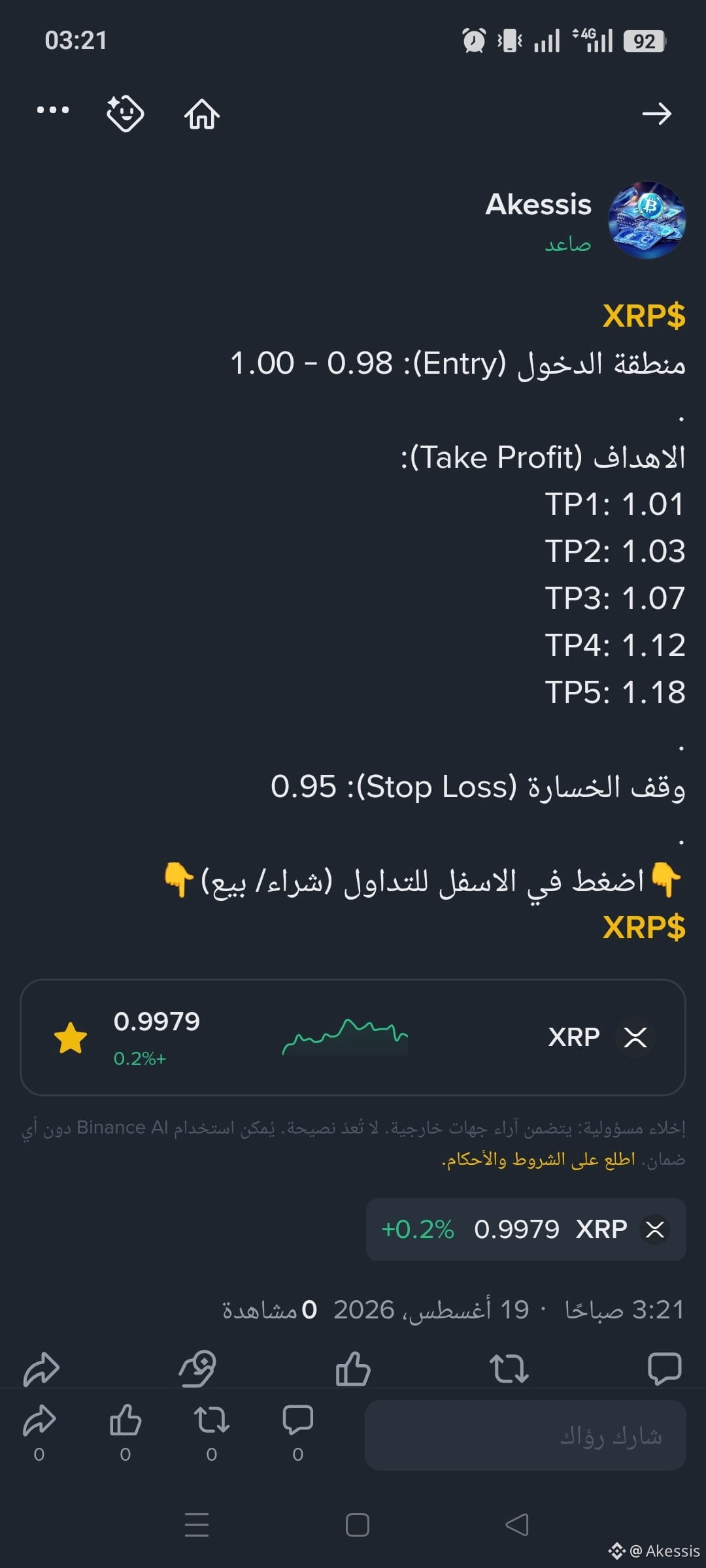This screenshot has width=706, height=1568.
Task: Toggle the XRP favorite star
Action: coord(71,1037)
